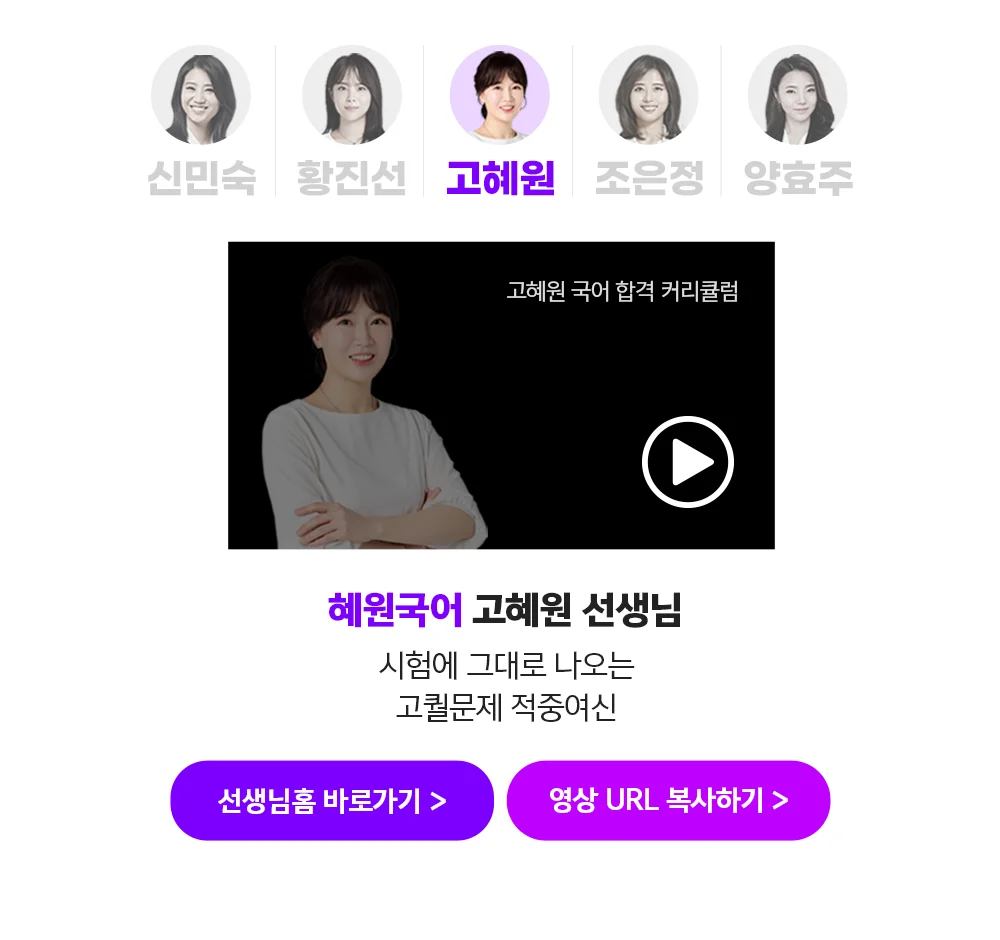Choose teacher 양효주 tab
The image size is (1000, 940).
tap(797, 121)
